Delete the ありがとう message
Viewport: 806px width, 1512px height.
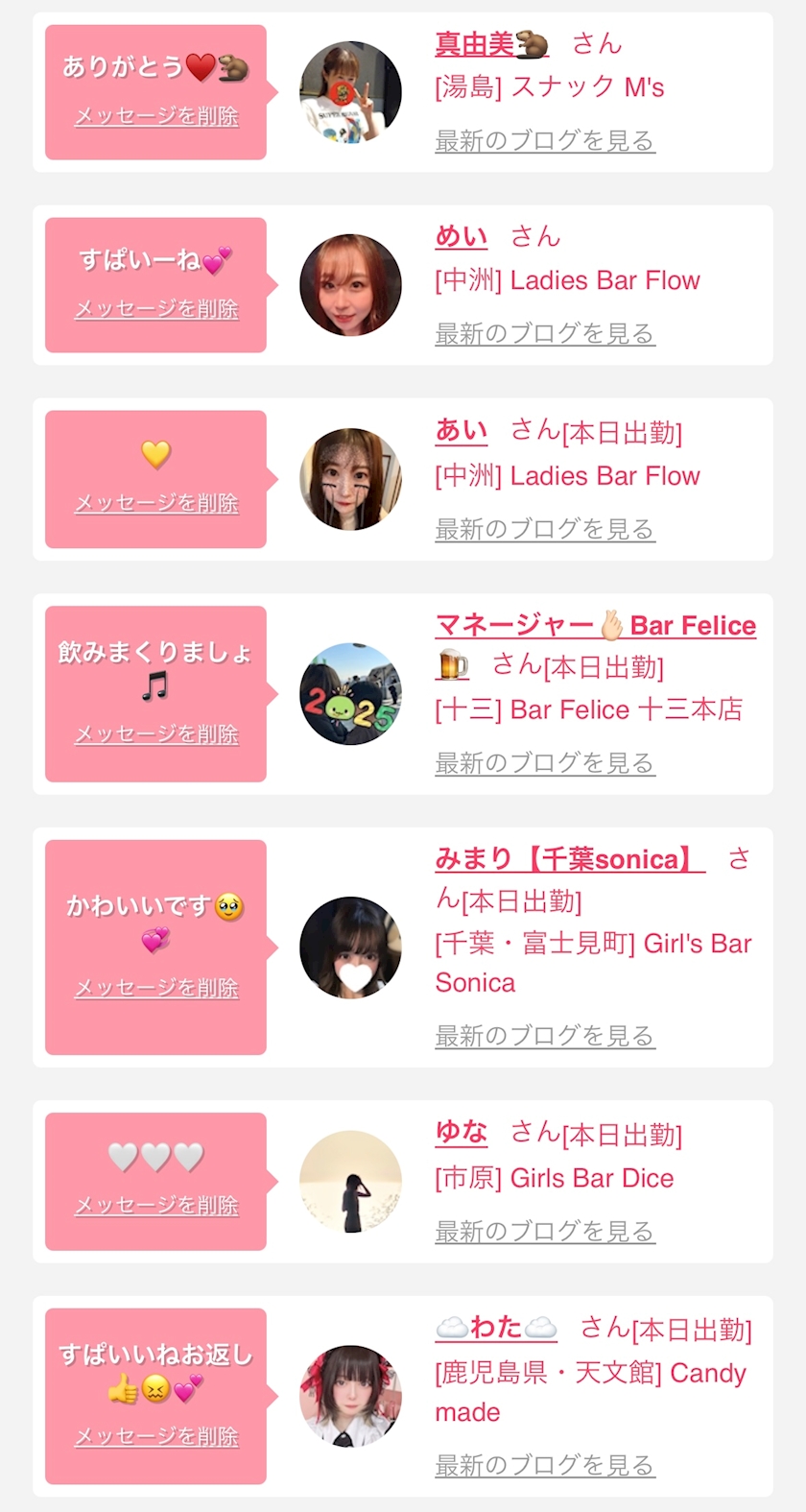coord(156,116)
